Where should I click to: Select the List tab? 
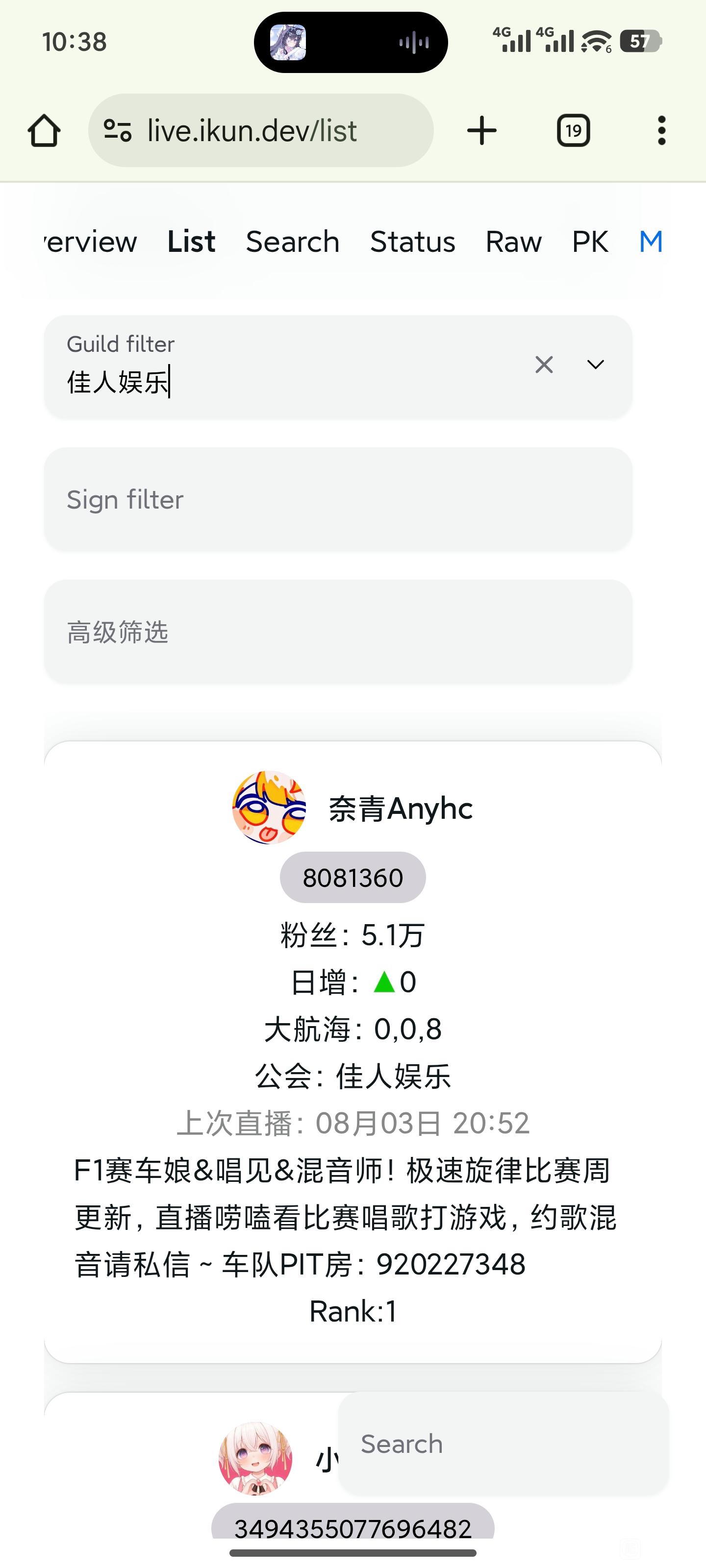[x=191, y=242]
